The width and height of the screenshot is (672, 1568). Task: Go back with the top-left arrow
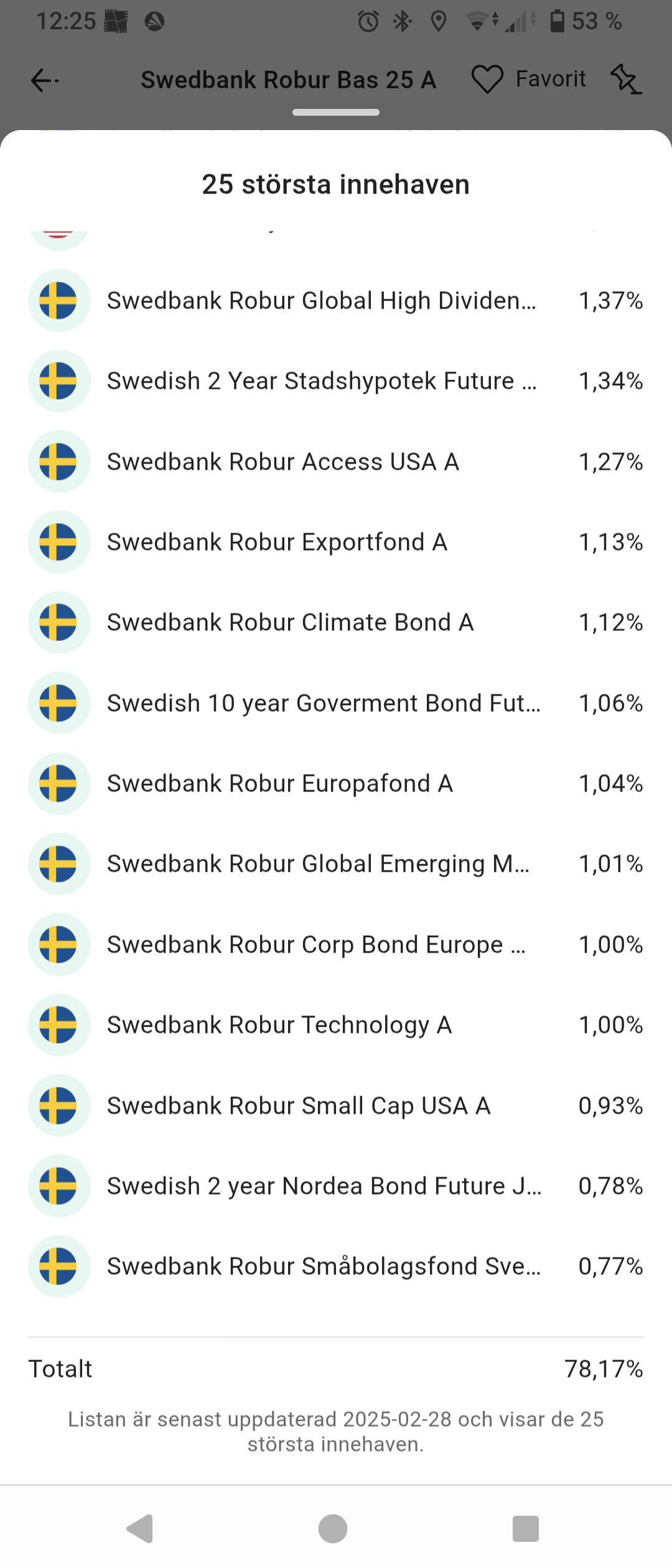point(44,80)
